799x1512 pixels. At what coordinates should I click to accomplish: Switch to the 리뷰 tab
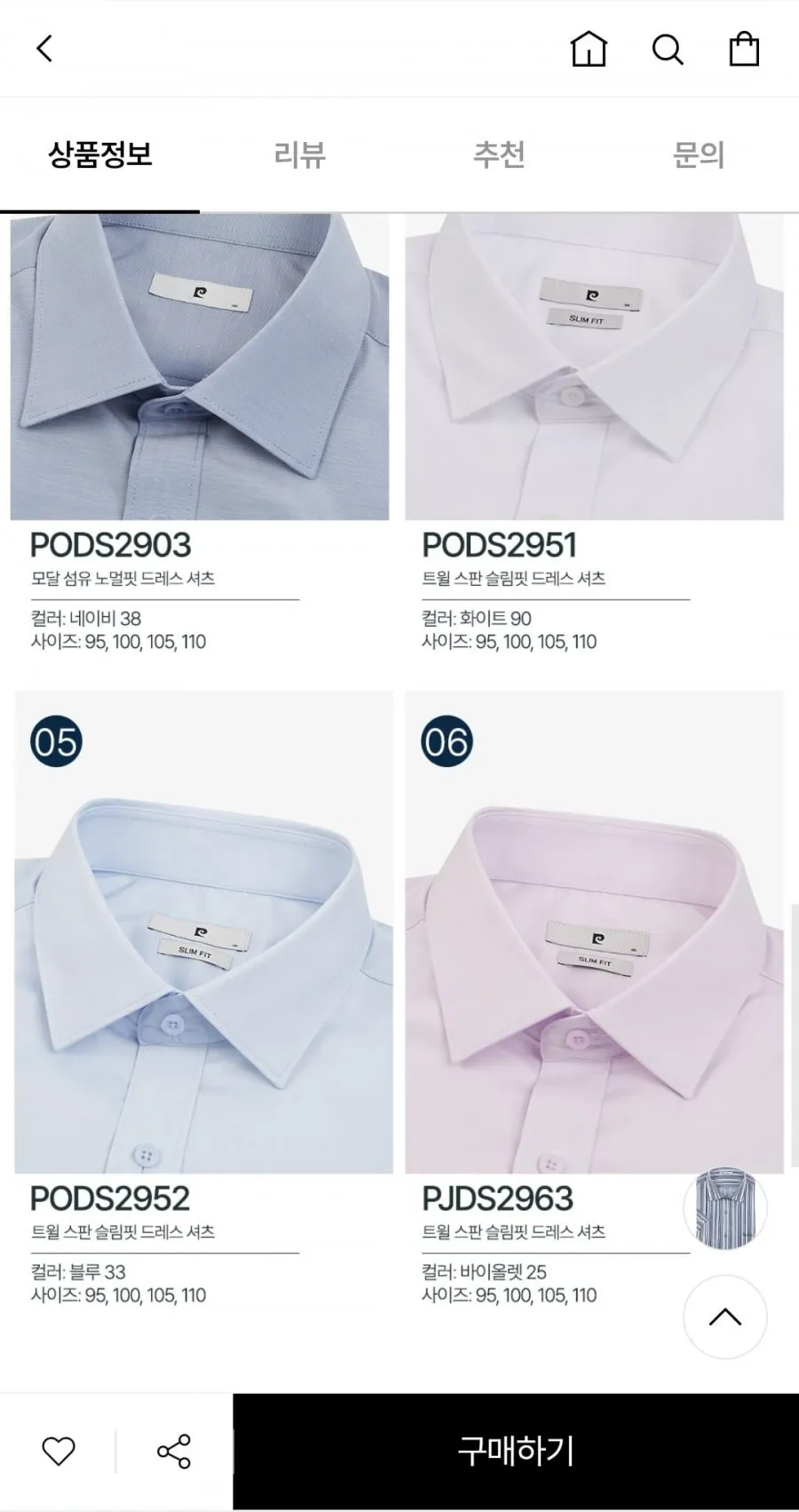pos(299,154)
